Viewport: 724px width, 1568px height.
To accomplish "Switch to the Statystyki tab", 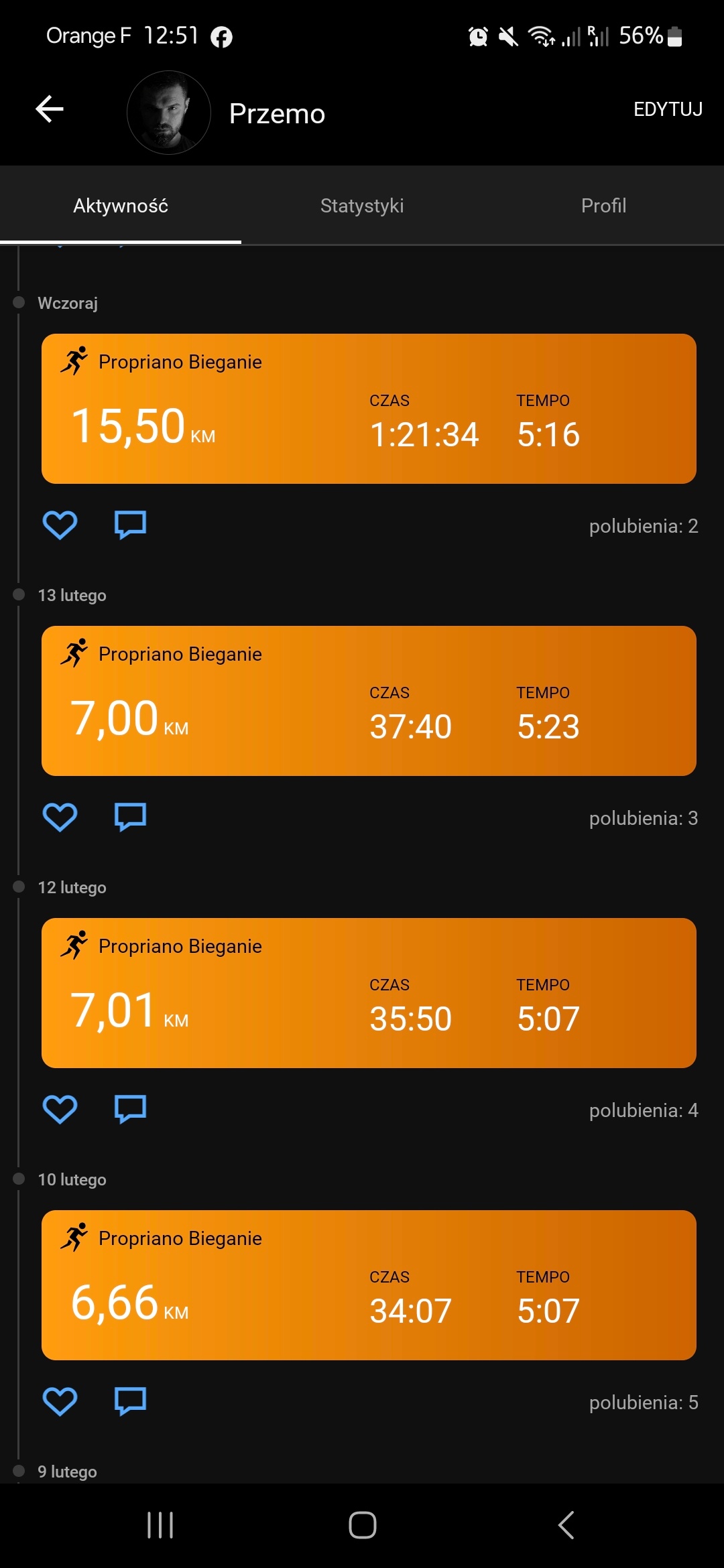I will 362,206.
